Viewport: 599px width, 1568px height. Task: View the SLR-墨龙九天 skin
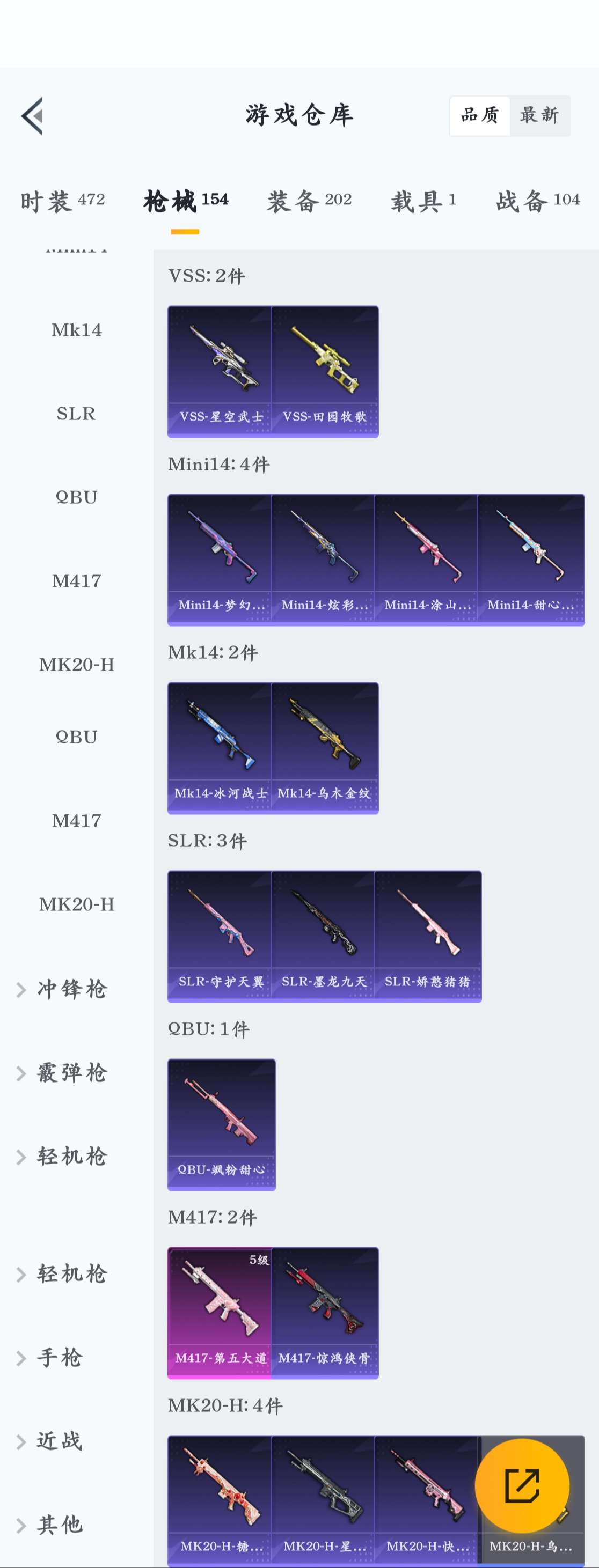click(323, 936)
